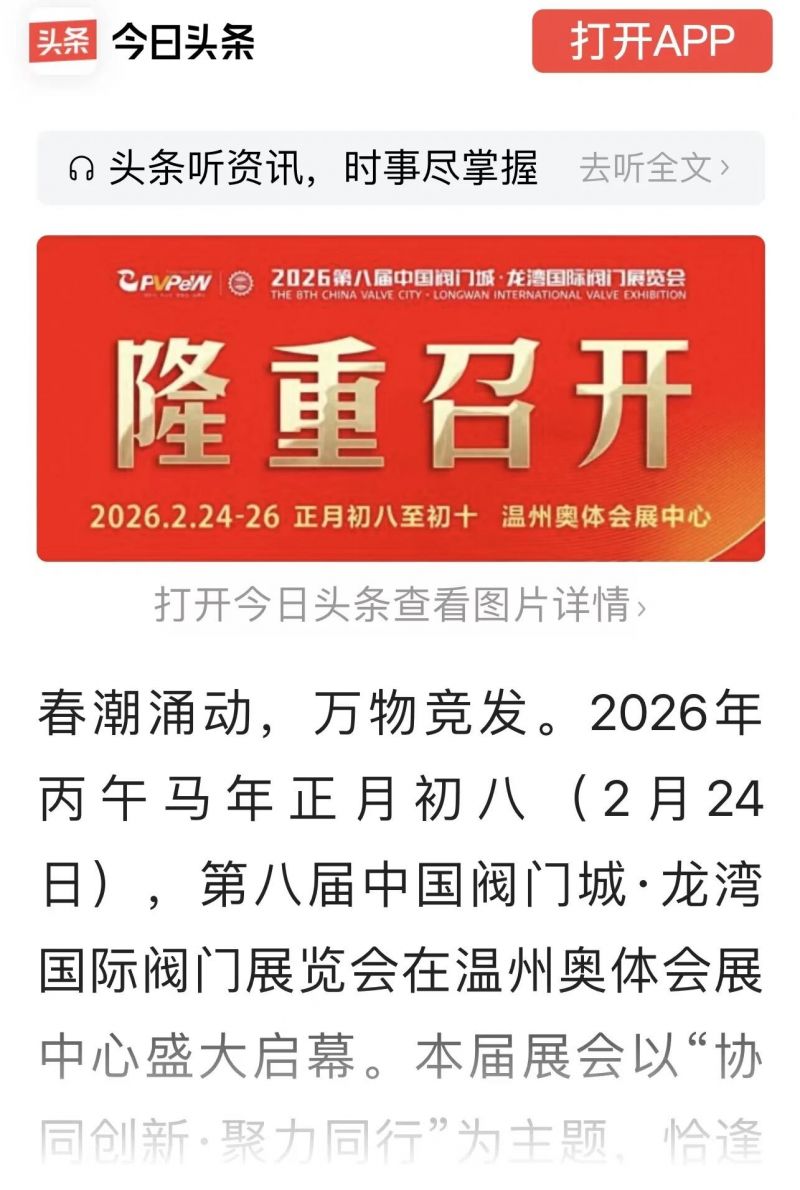Tap the 打开APP button

(x=652, y=41)
